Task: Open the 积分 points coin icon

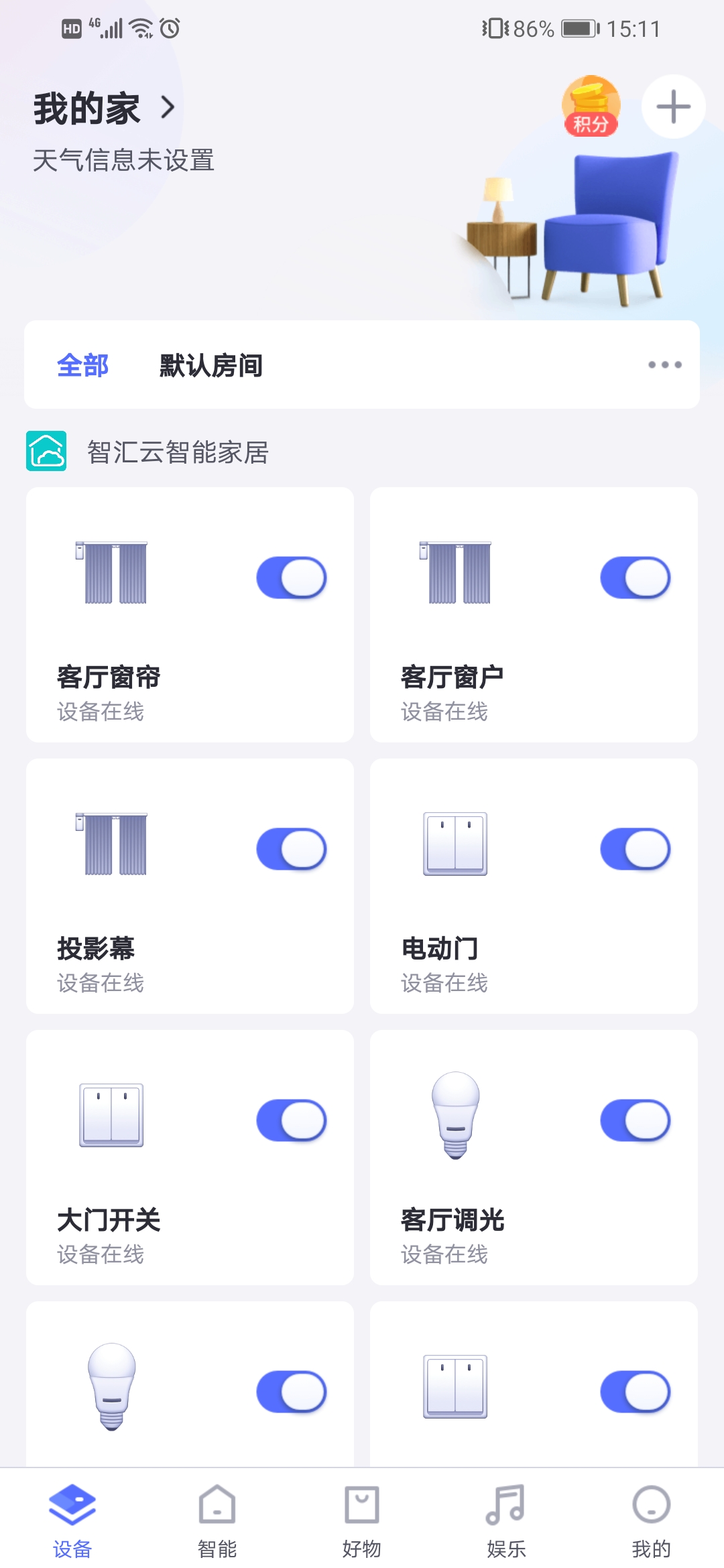Action: coord(591,107)
